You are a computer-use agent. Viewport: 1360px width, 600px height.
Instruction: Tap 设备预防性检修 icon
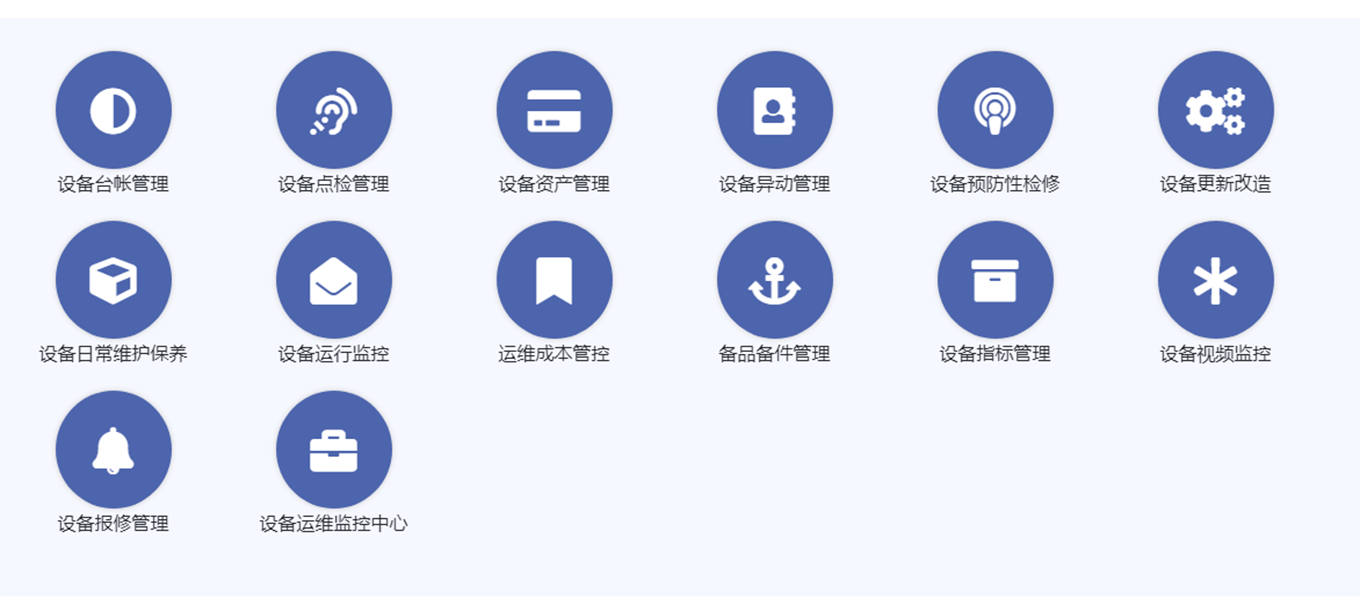coord(995,110)
